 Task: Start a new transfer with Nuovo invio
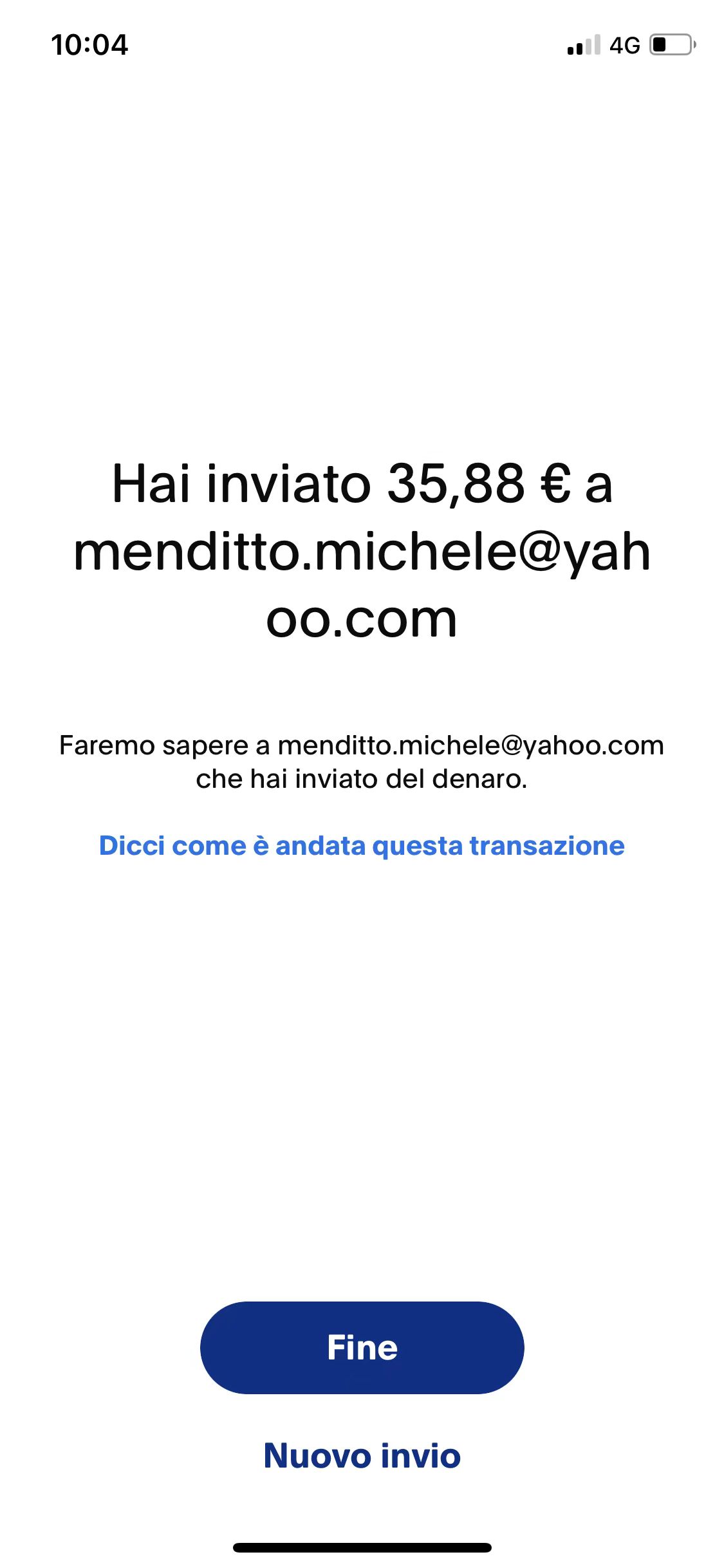pos(362,1455)
